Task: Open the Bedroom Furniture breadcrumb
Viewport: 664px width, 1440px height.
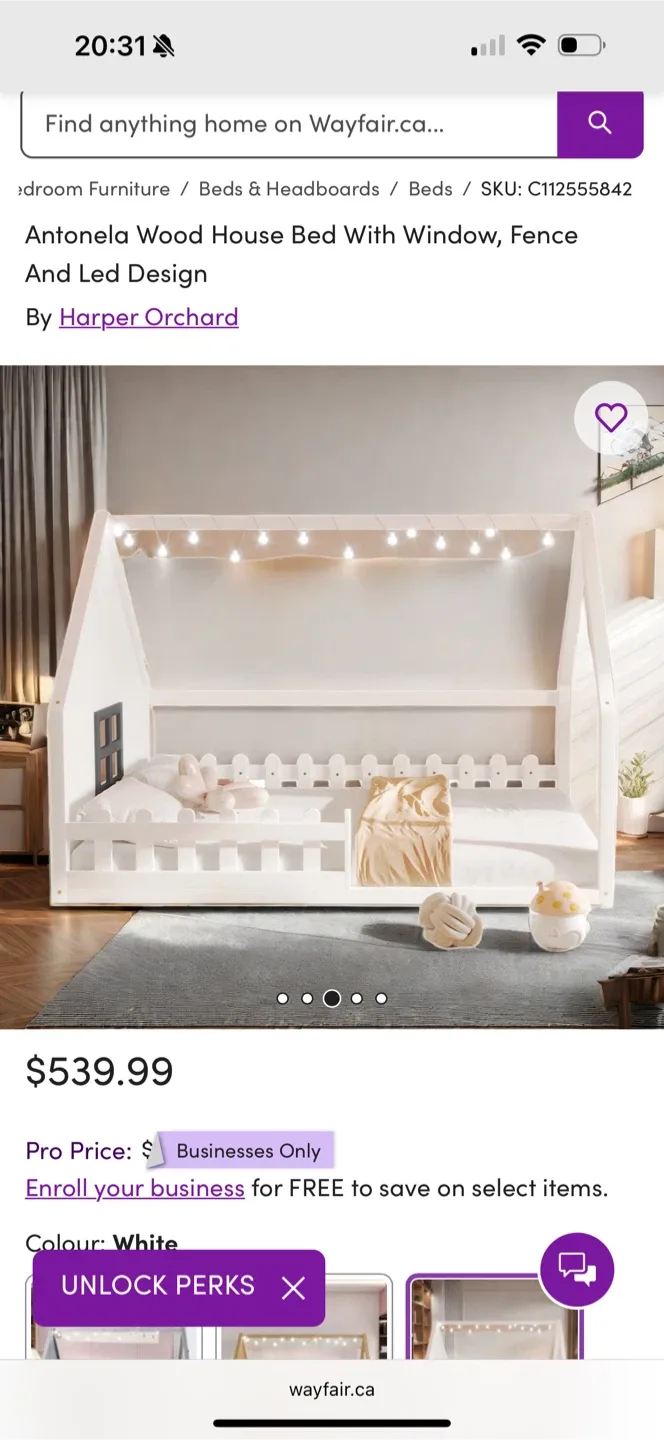Action: pos(95,189)
